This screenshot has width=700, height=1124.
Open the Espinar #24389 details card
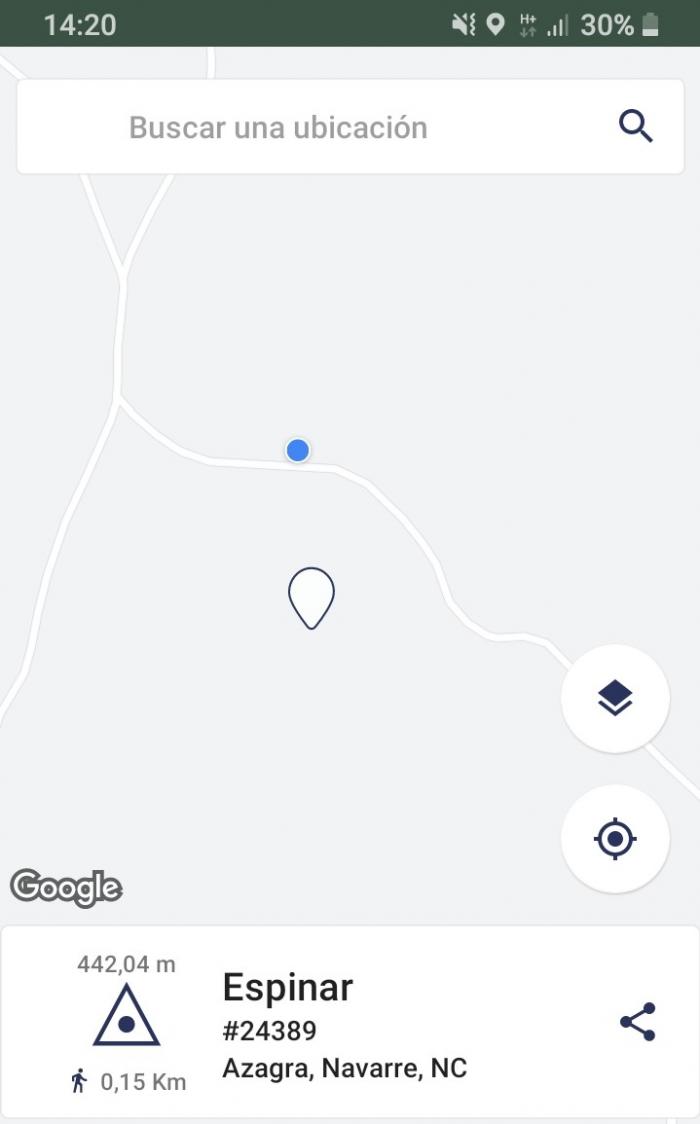pos(350,1022)
